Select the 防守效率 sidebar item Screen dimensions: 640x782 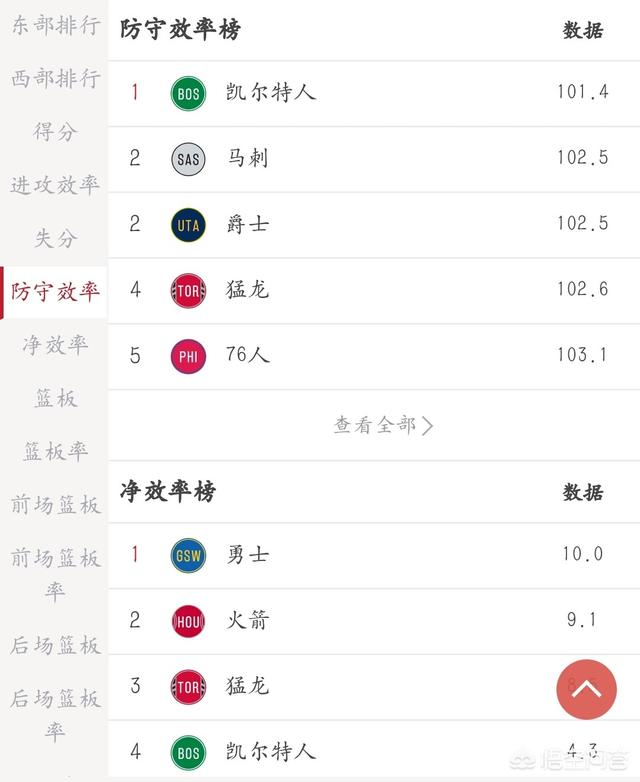pos(55,292)
